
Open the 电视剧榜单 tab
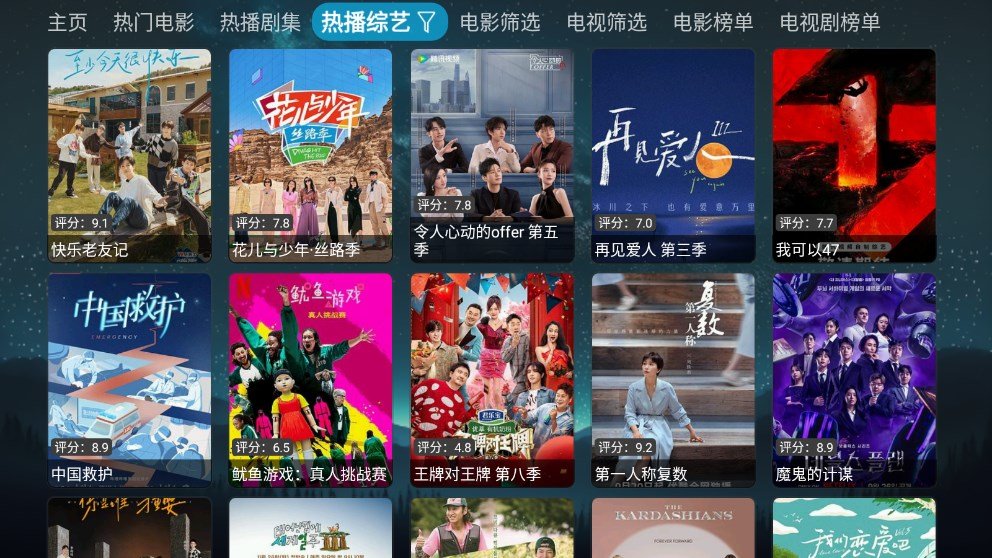coord(830,22)
